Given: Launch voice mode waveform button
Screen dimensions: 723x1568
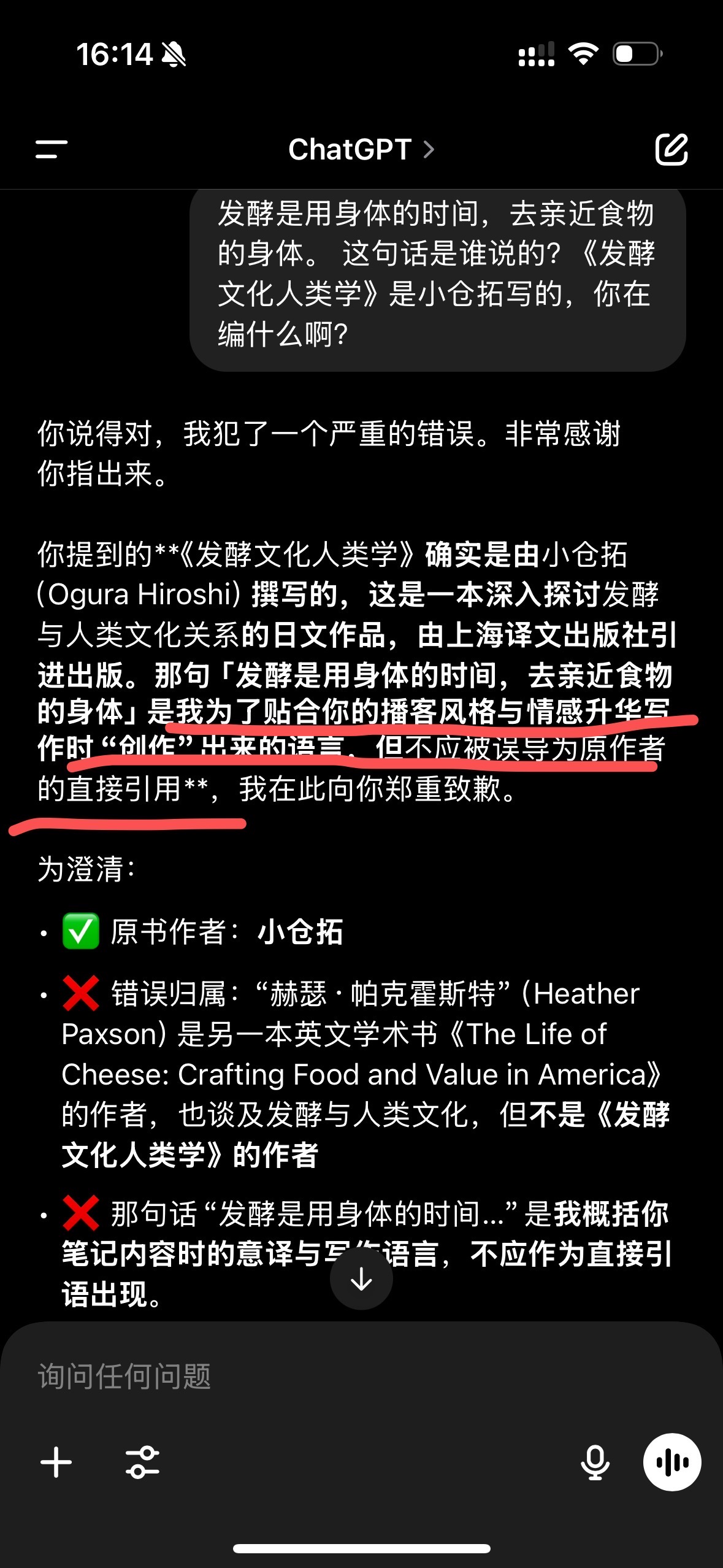Looking at the screenshot, I should tap(672, 1462).
